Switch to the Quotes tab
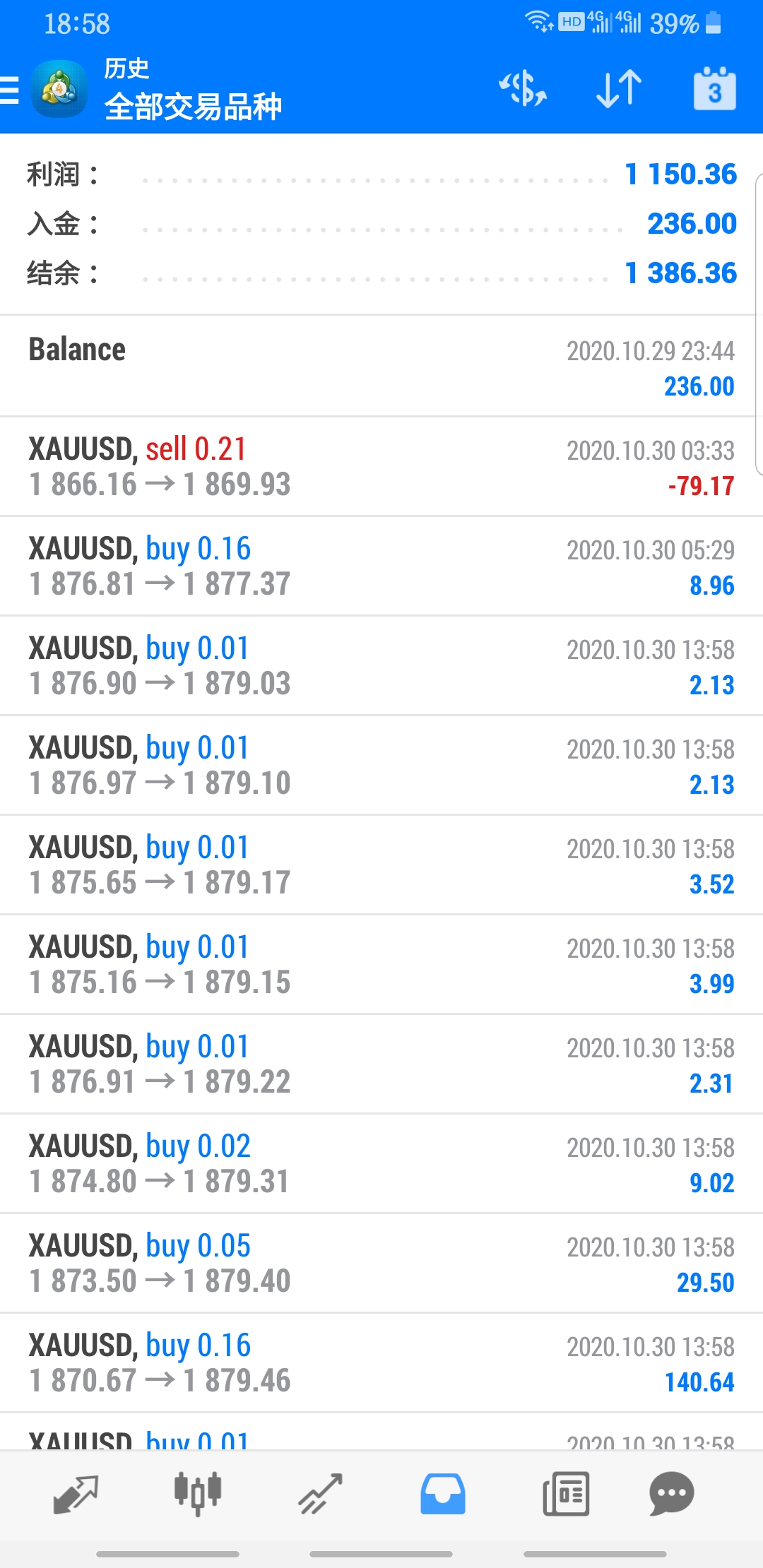Image resolution: width=763 pixels, height=1568 pixels. [76, 1492]
